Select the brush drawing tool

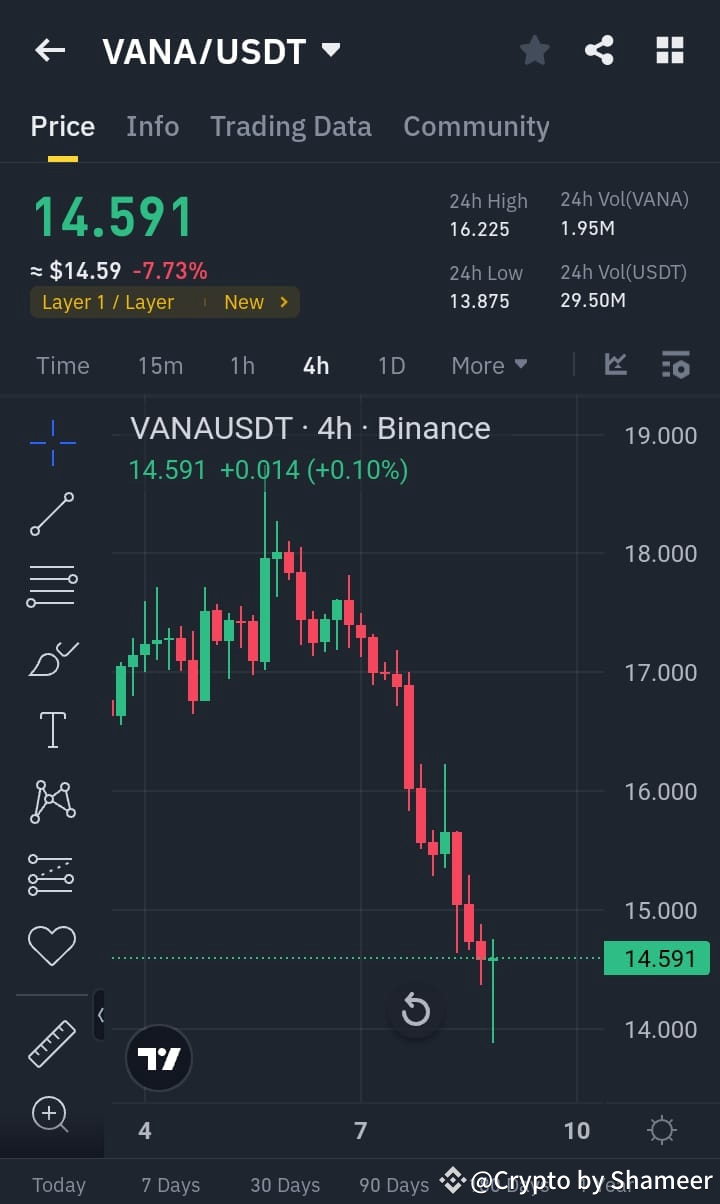click(x=52, y=658)
